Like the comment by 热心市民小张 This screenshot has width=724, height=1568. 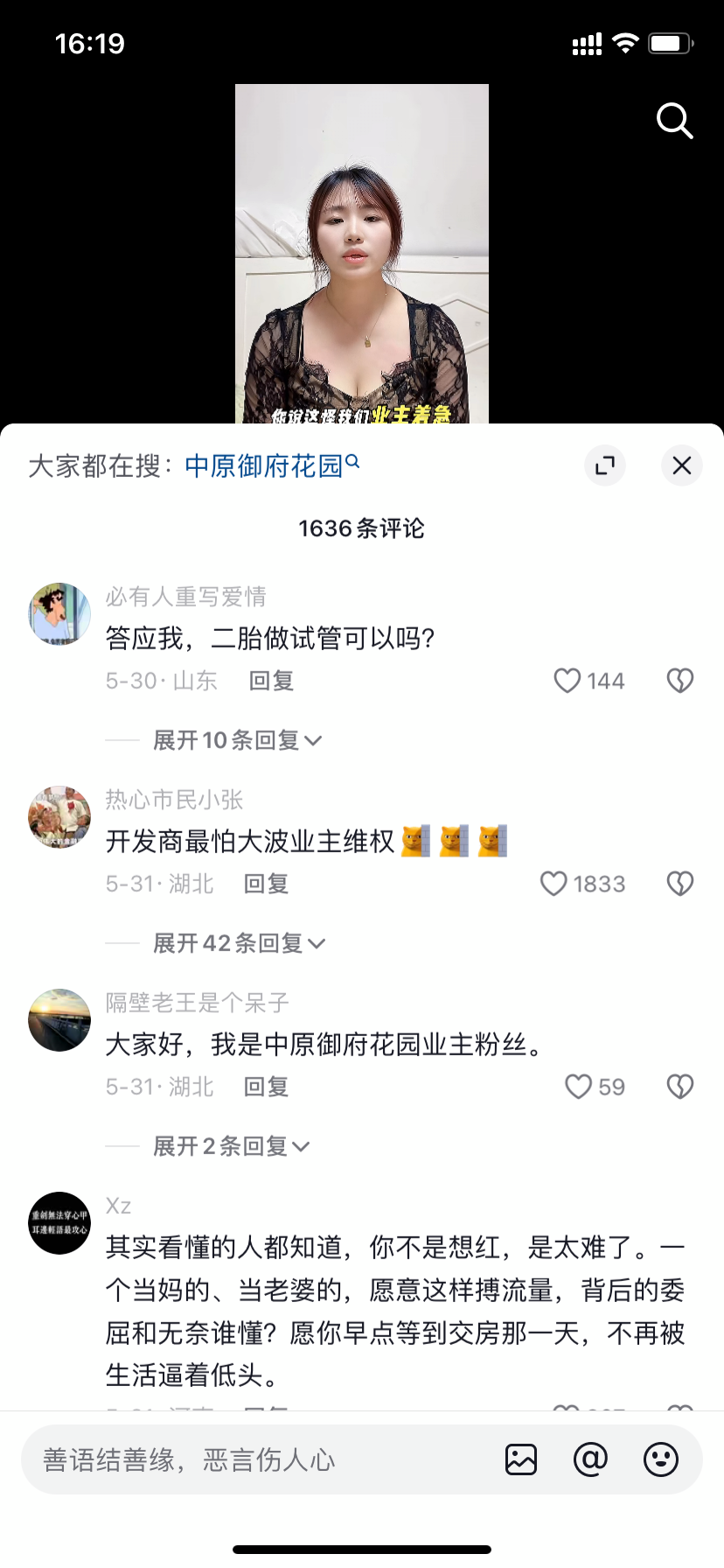(x=554, y=884)
